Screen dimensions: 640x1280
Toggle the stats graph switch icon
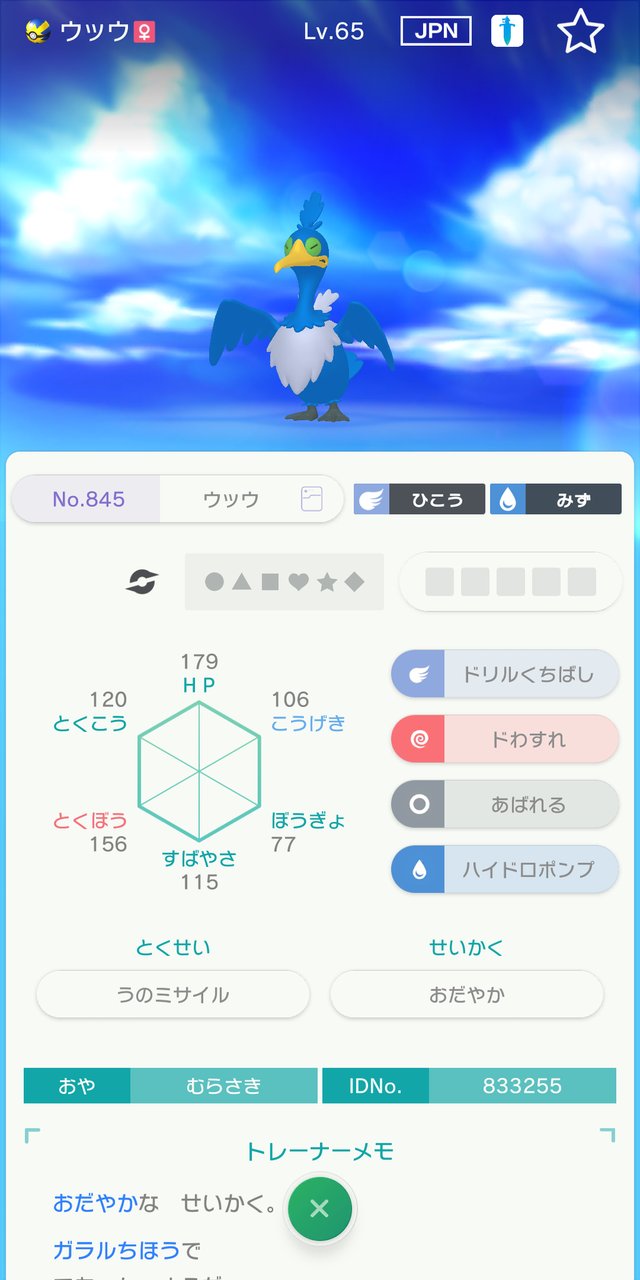tap(142, 582)
